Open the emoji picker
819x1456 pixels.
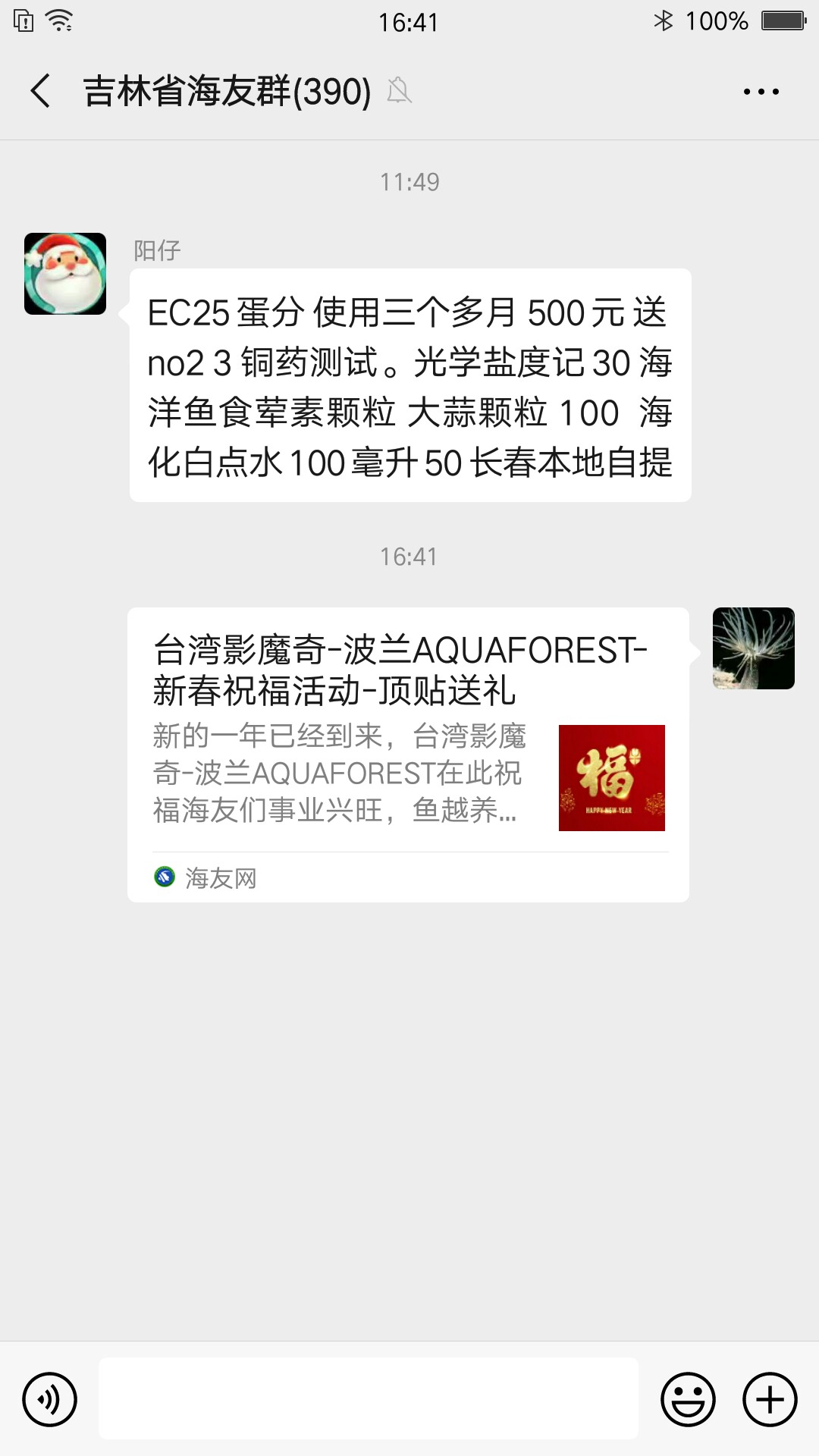tap(688, 1399)
